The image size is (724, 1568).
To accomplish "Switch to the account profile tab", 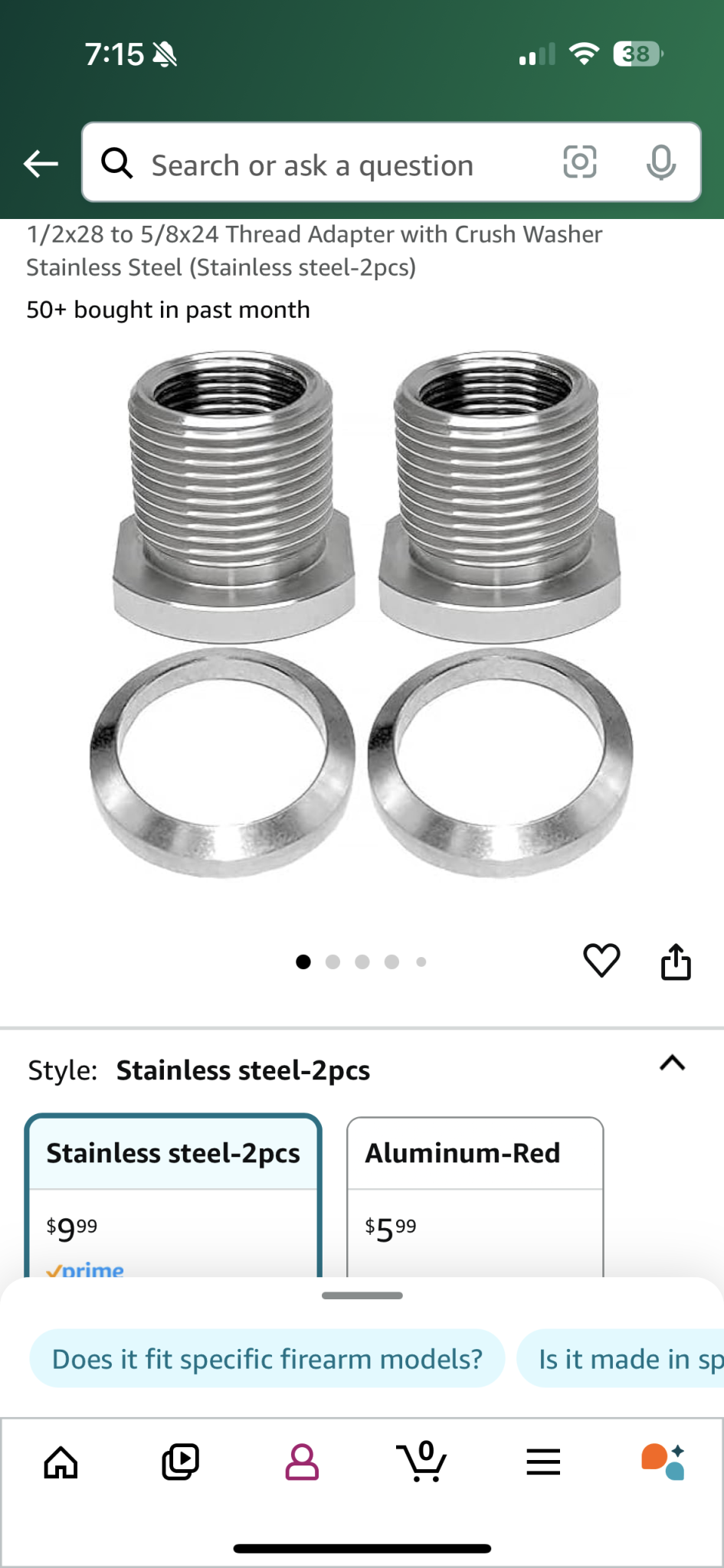I will click(302, 1462).
